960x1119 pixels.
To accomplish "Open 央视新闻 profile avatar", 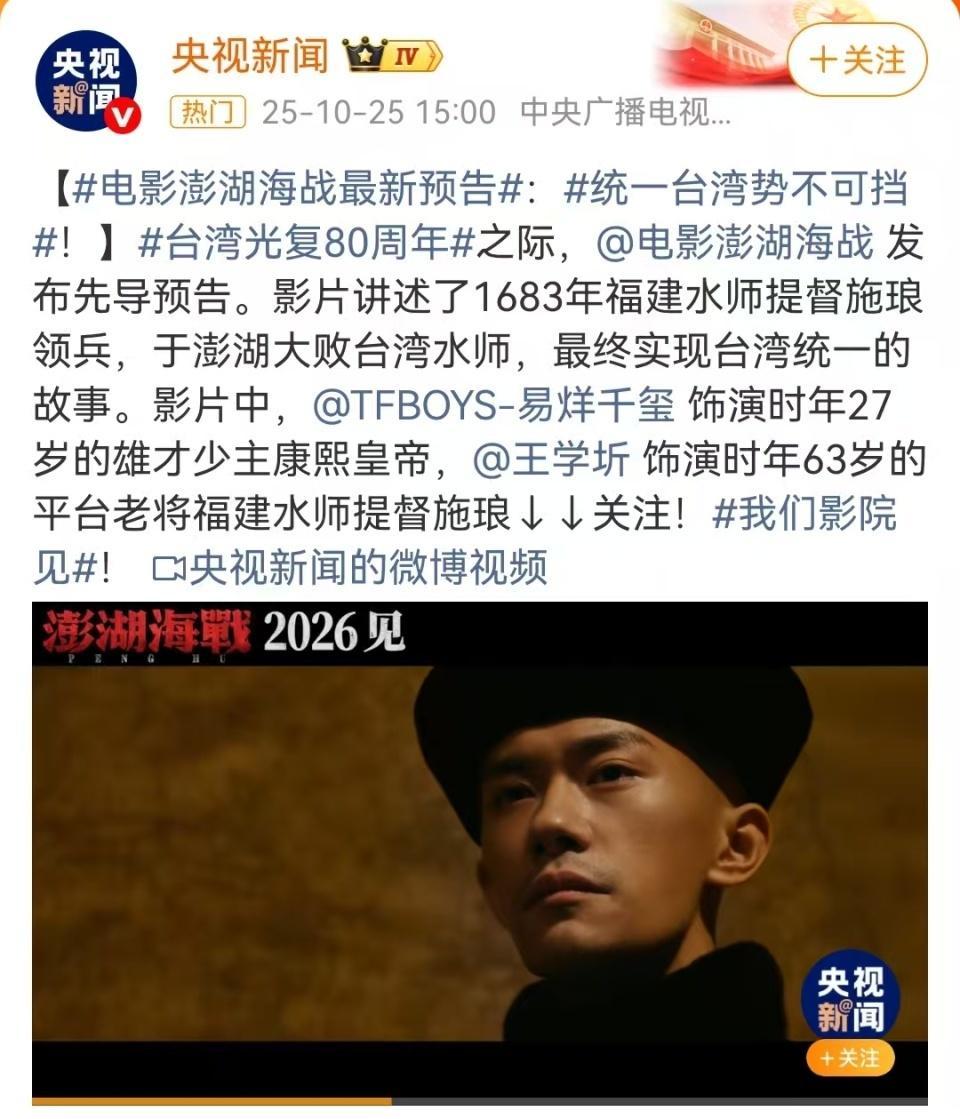I will click(x=87, y=81).
